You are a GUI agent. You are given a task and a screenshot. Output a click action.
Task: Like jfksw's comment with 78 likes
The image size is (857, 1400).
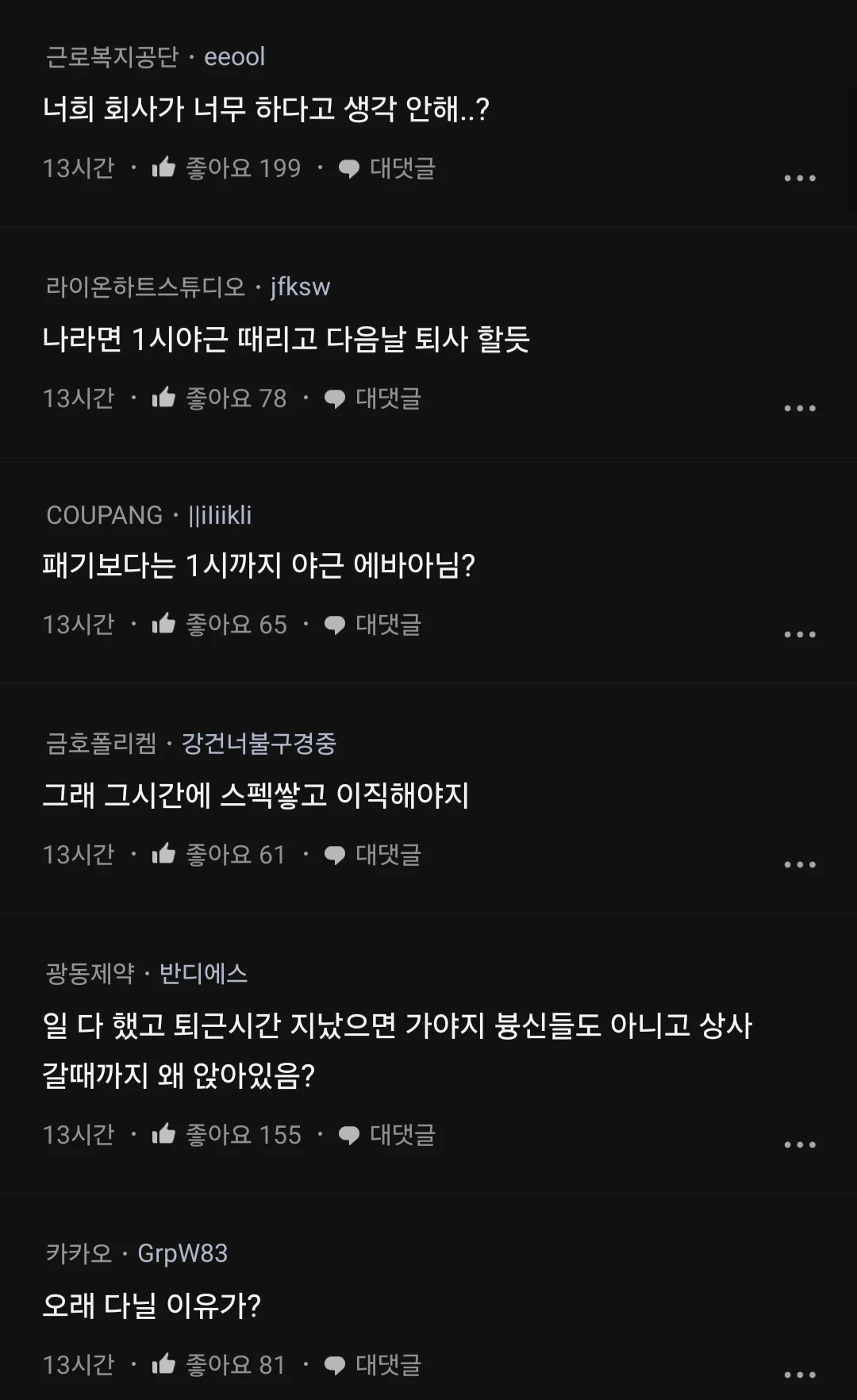tap(163, 398)
